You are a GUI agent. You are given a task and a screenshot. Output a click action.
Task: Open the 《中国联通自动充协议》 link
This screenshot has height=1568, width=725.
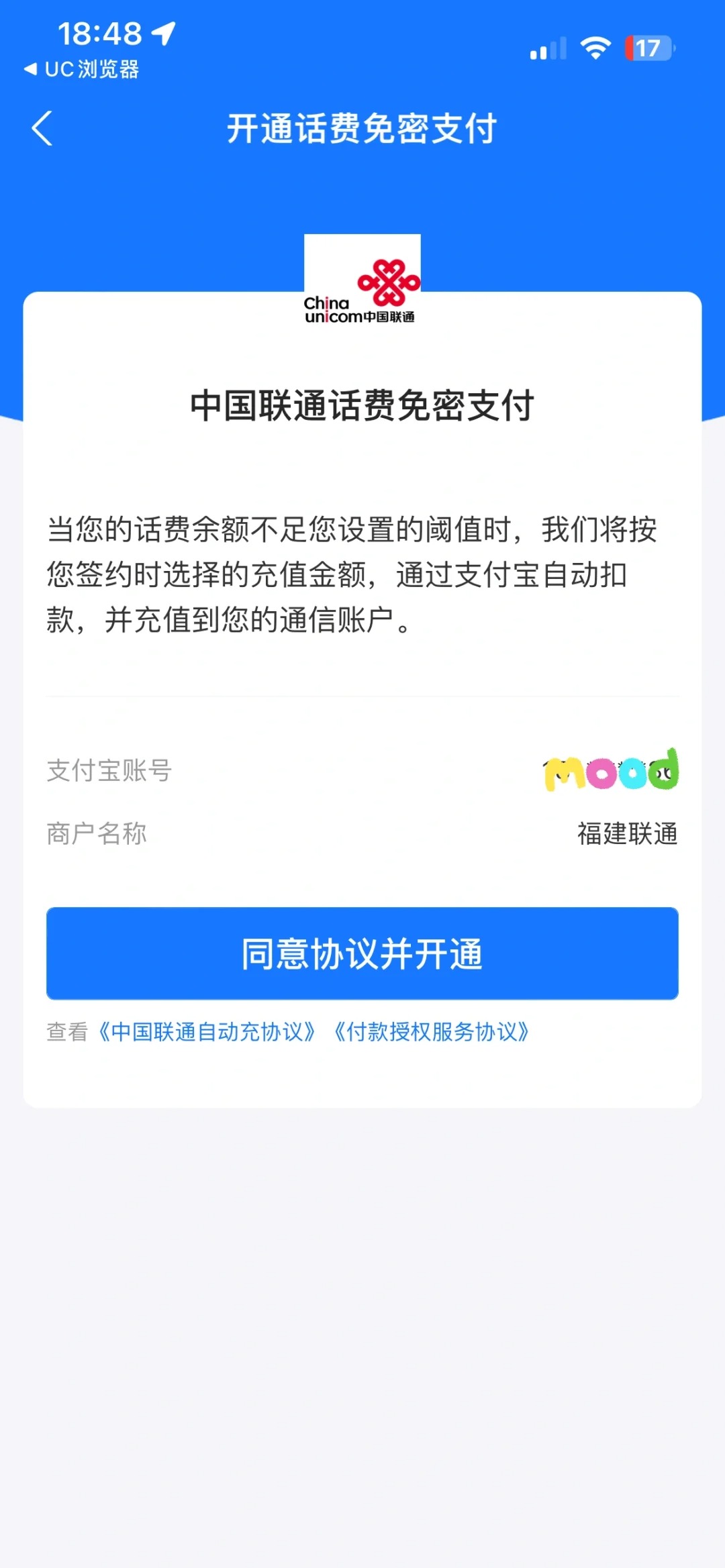click(207, 1031)
